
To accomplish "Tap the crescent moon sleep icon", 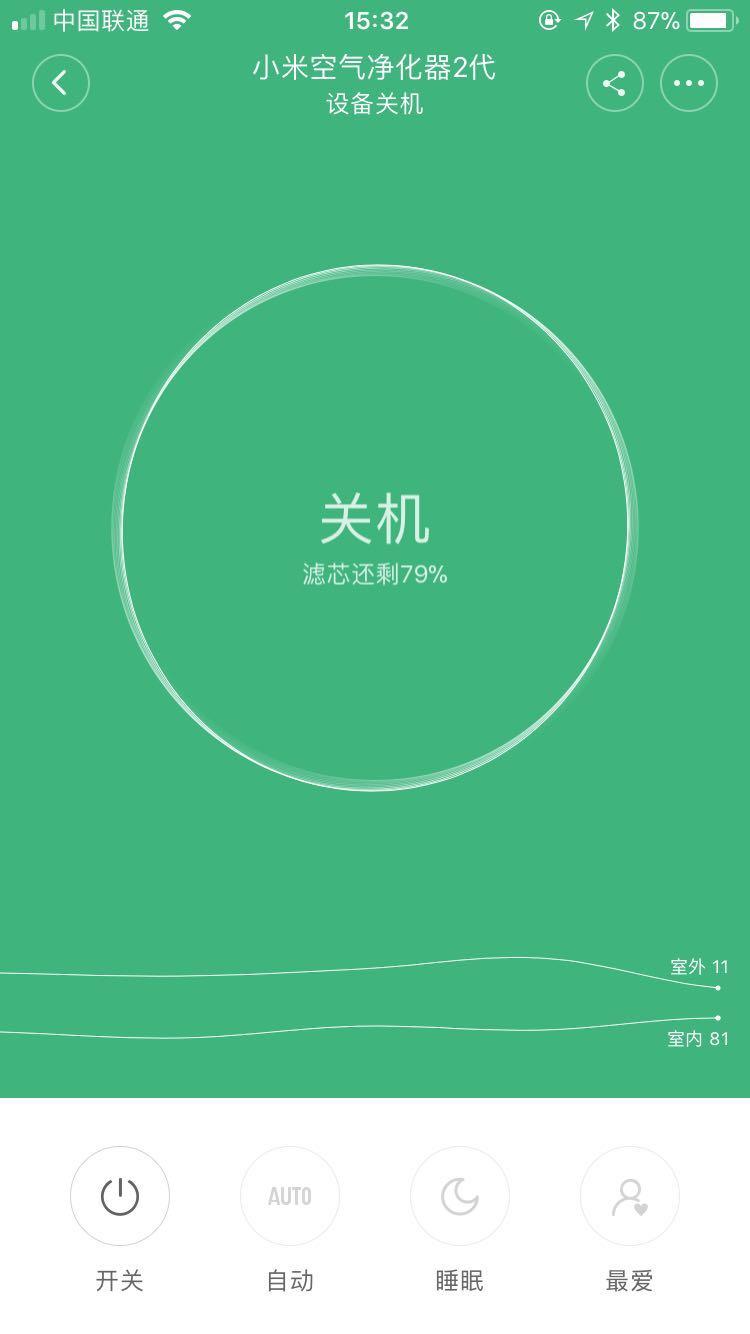I will [459, 1196].
